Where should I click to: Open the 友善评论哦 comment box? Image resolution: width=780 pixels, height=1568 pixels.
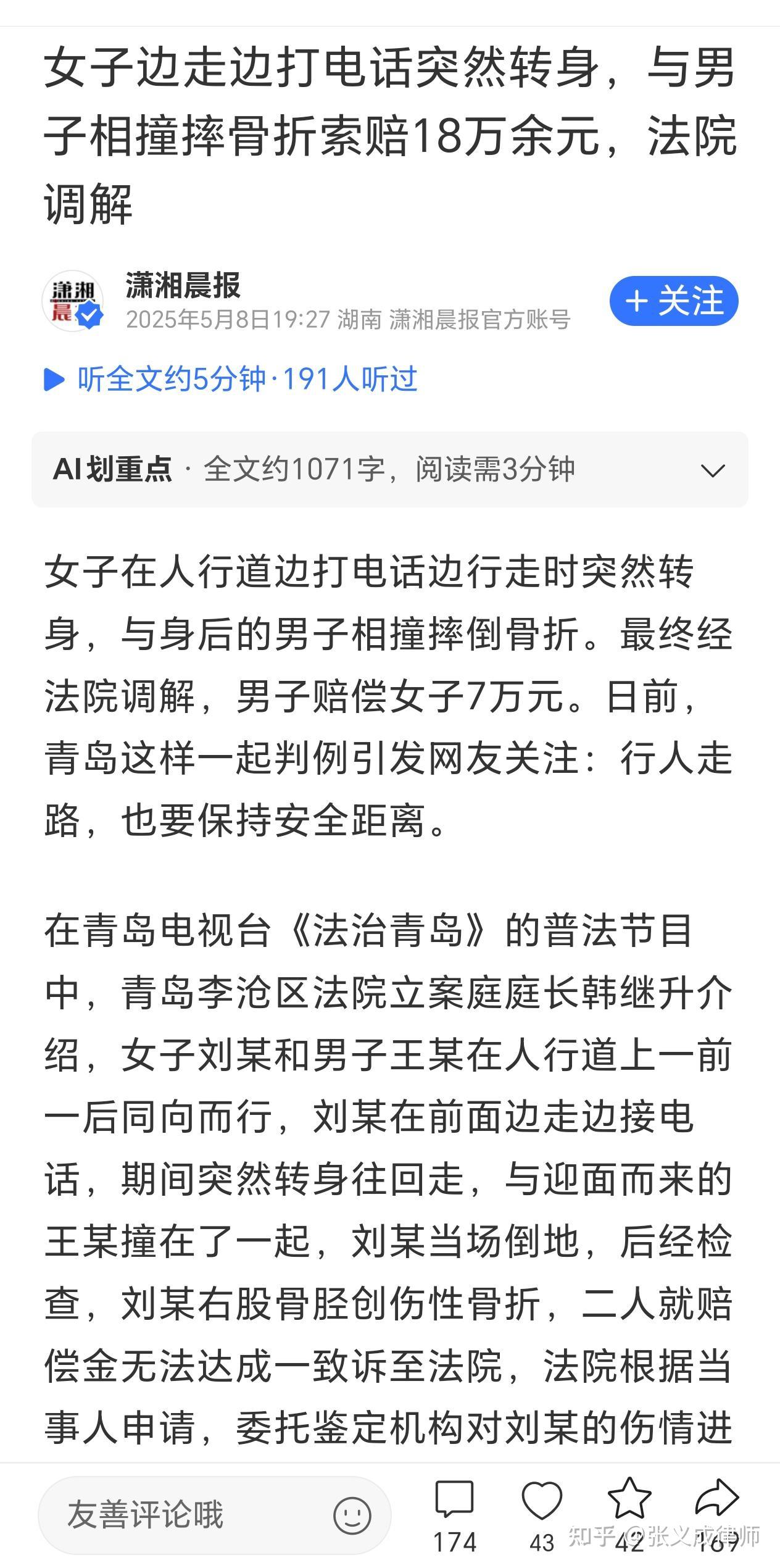185,1515
